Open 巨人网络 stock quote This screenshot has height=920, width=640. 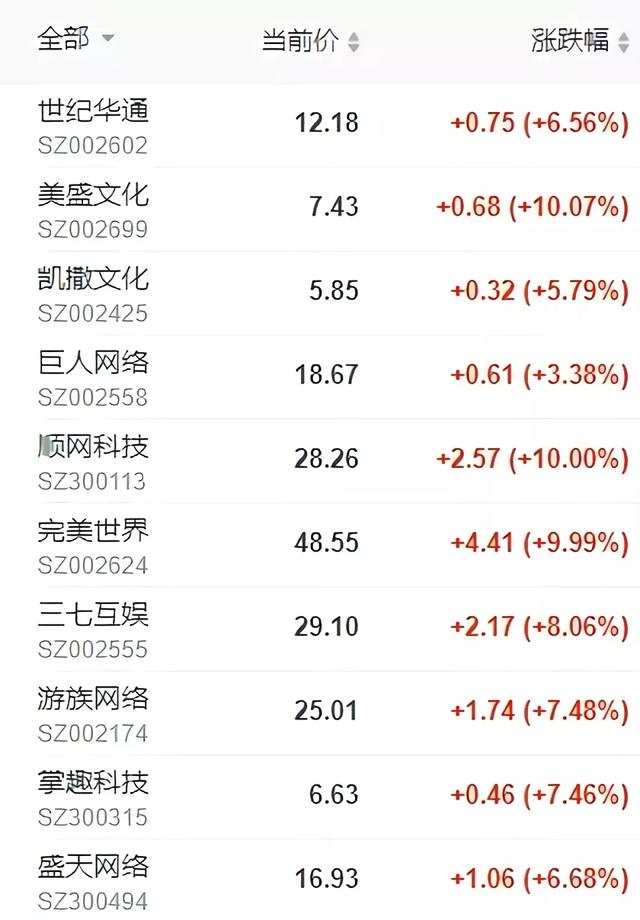click(93, 362)
